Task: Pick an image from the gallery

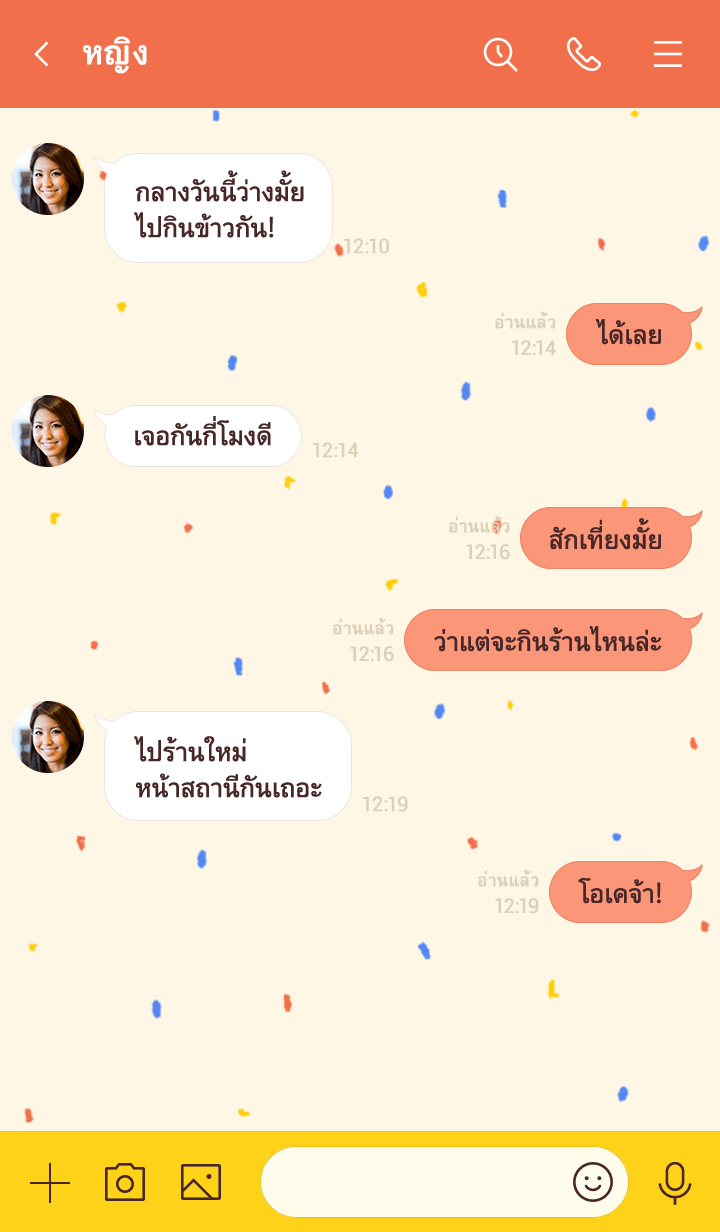Action: point(201,1182)
